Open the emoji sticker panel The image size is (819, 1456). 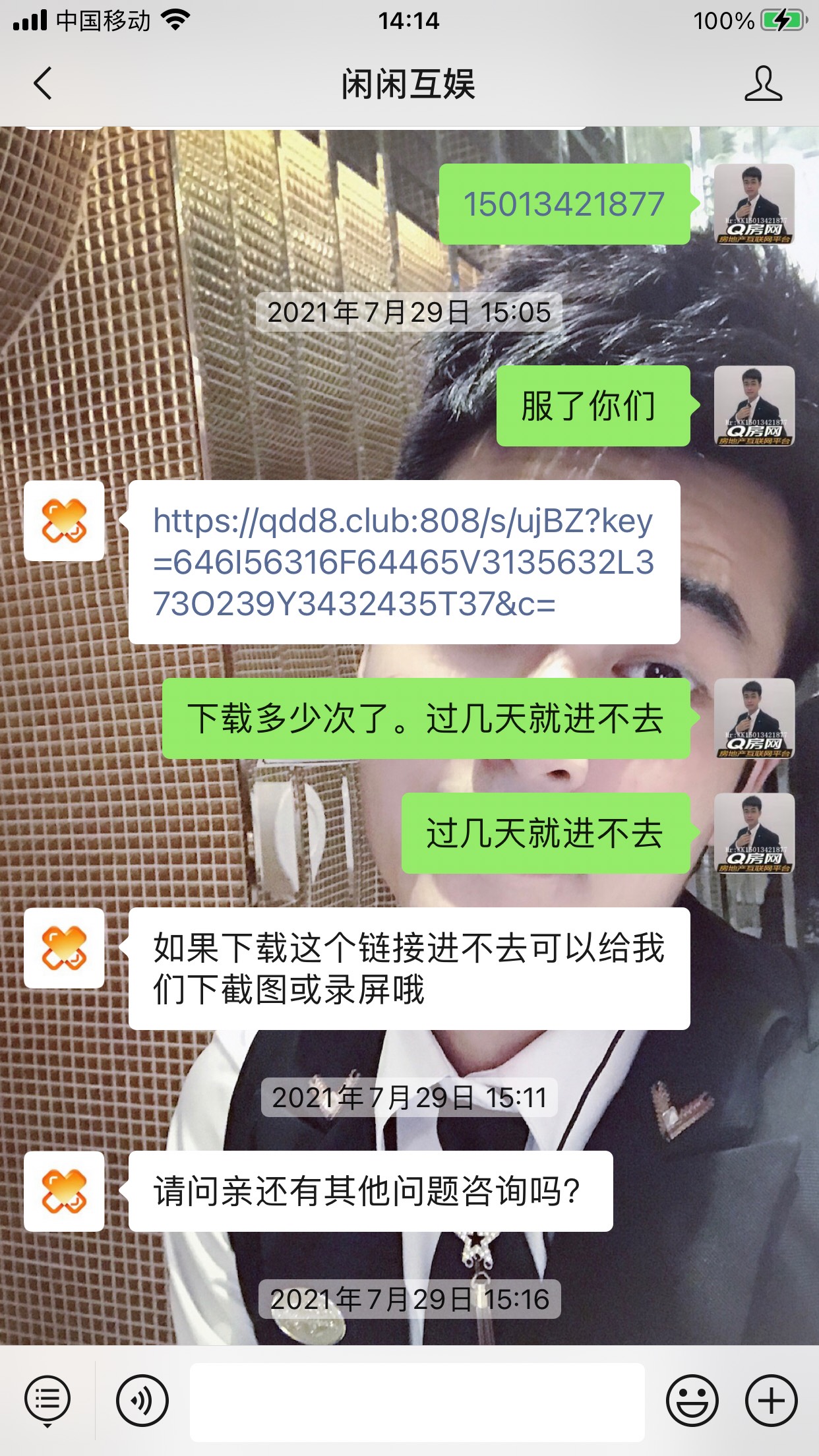pos(692,1400)
